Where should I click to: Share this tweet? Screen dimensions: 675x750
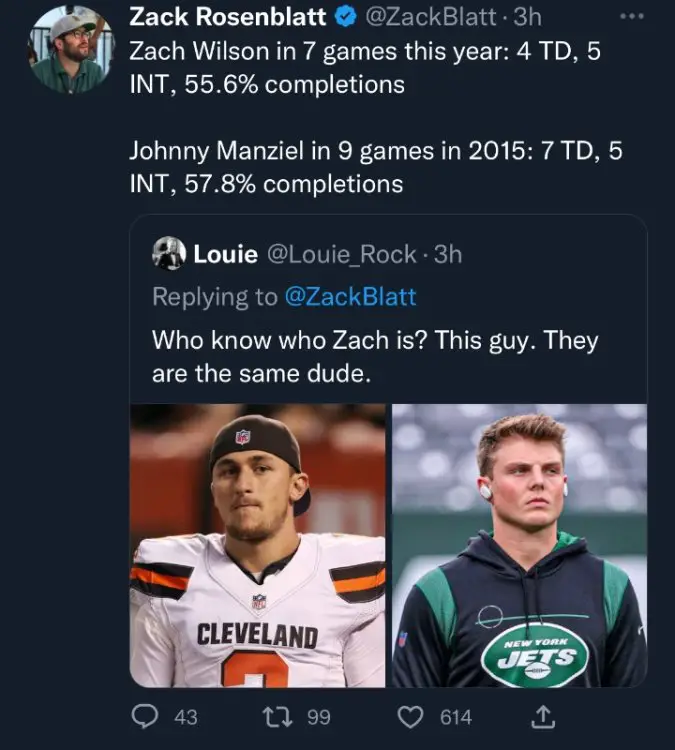click(x=544, y=716)
